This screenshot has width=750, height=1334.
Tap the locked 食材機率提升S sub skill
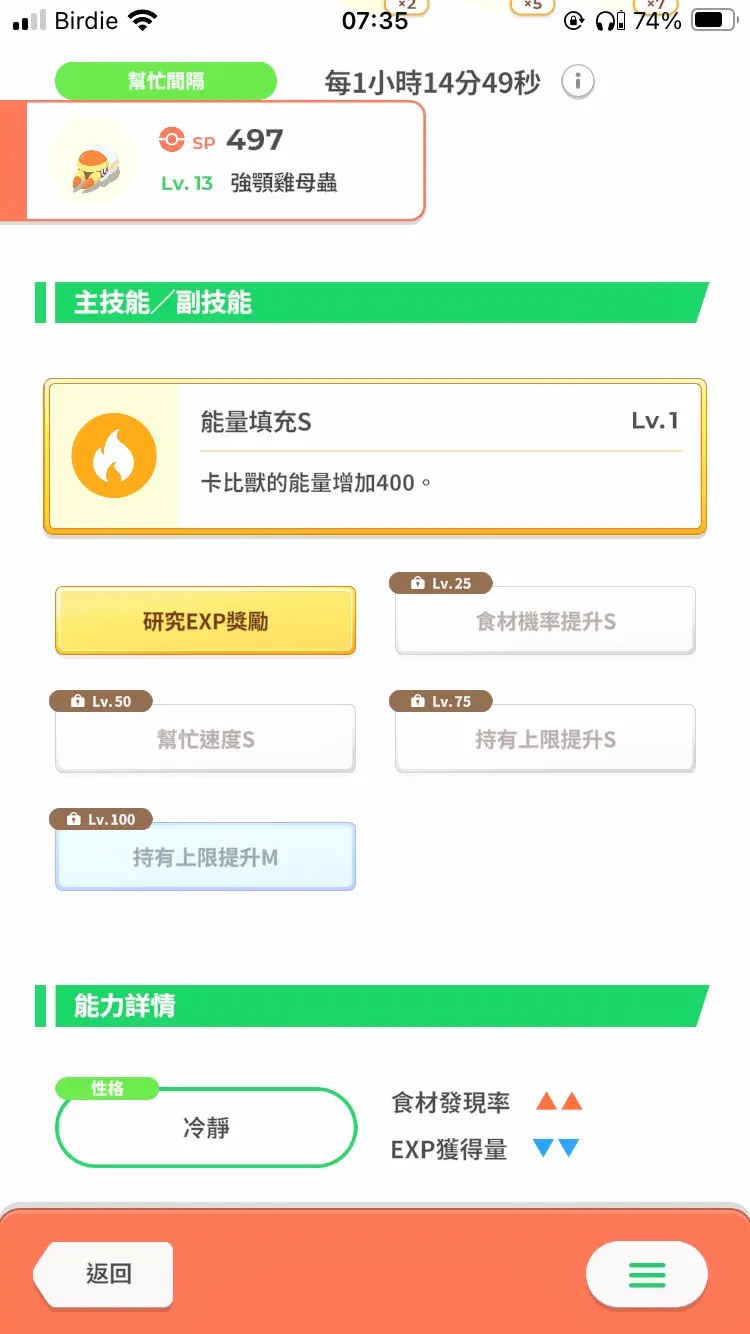pos(545,621)
